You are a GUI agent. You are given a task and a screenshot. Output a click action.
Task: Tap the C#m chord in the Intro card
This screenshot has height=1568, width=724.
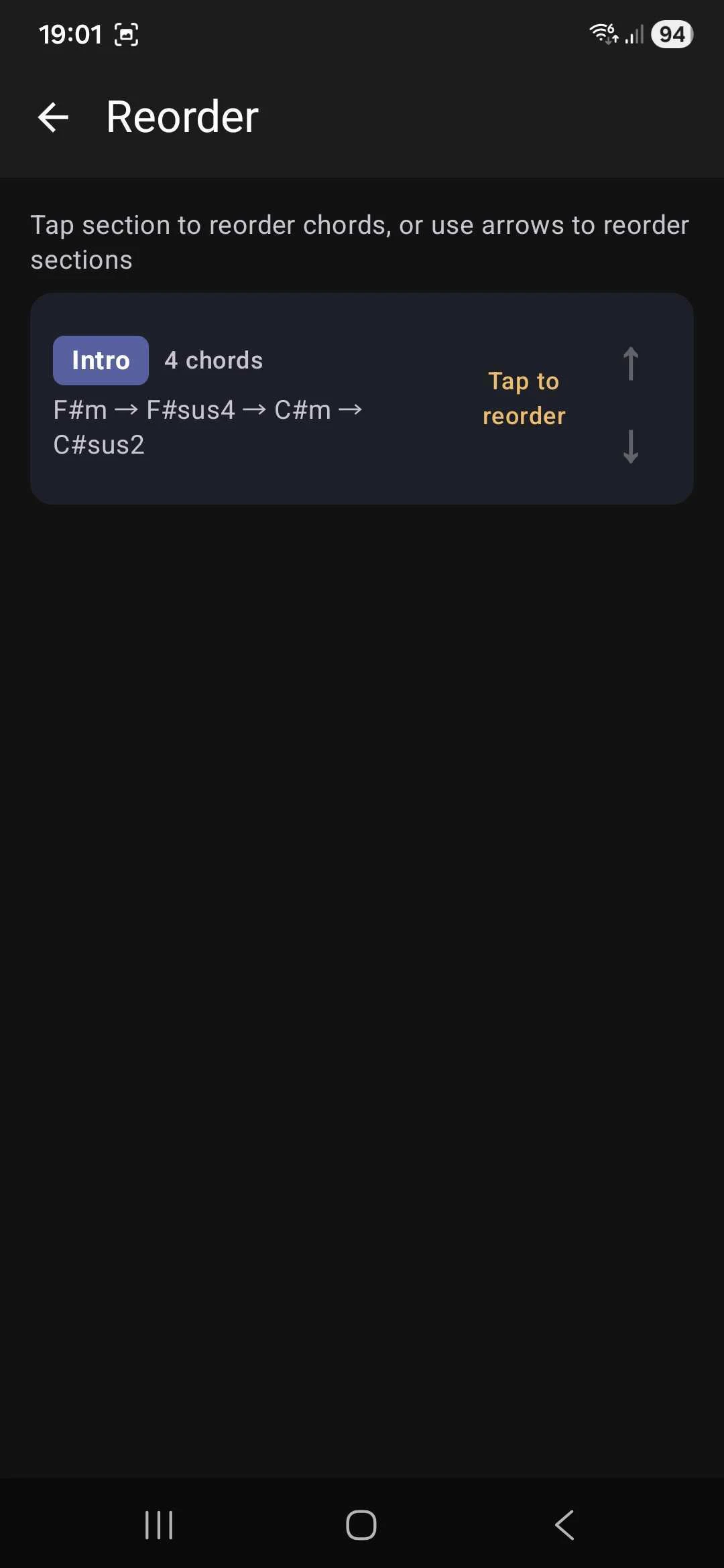tap(304, 409)
